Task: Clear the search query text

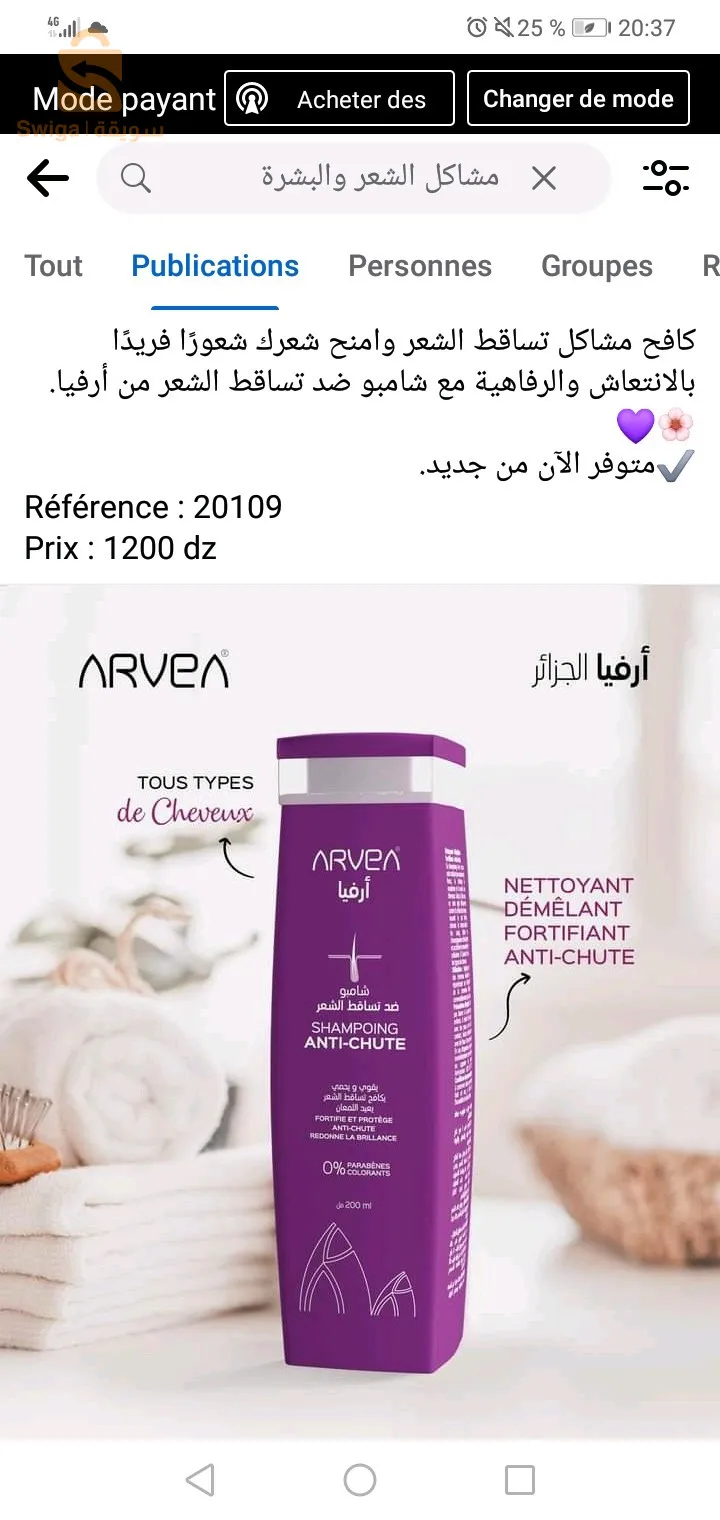Action: click(x=543, y=179)
